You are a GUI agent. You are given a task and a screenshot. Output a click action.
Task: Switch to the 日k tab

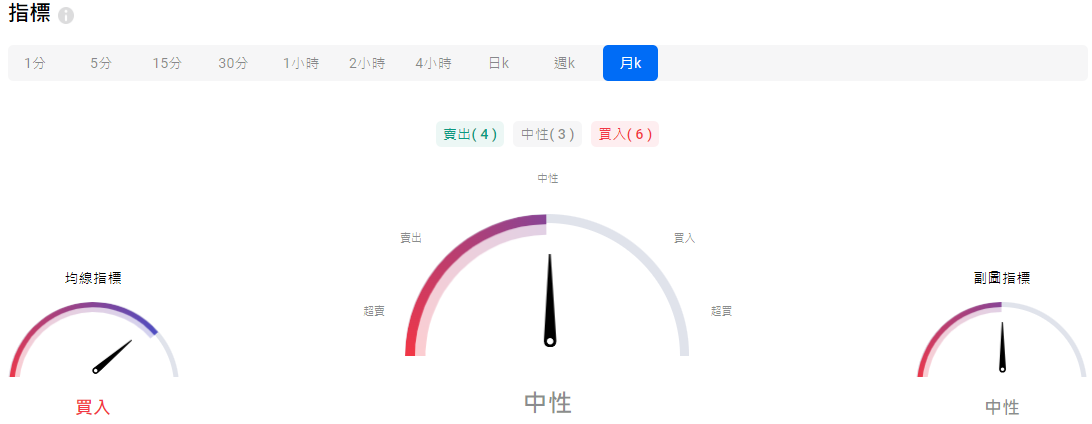coord(498,63)
